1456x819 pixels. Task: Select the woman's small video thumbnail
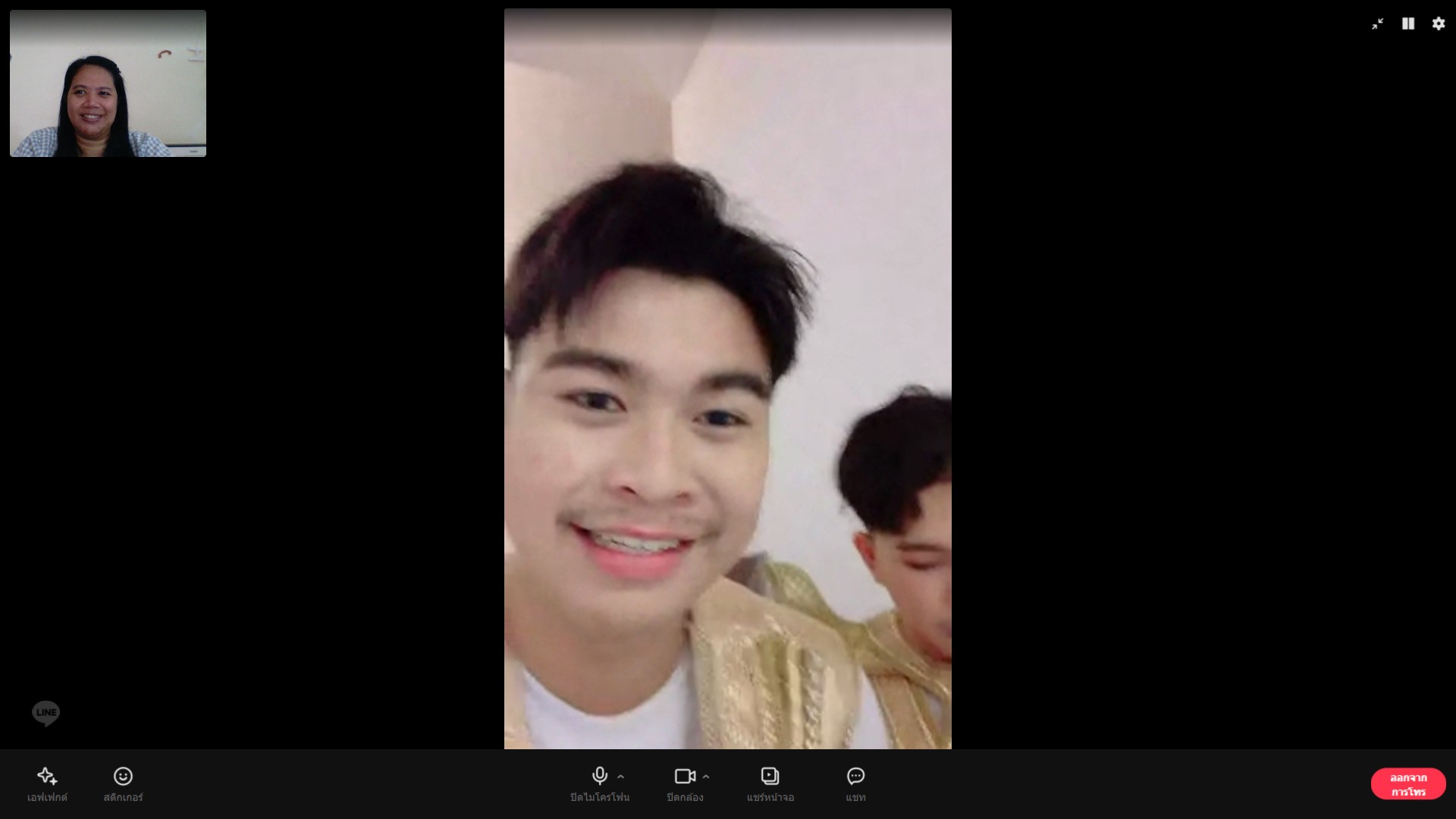click(108, 83)
